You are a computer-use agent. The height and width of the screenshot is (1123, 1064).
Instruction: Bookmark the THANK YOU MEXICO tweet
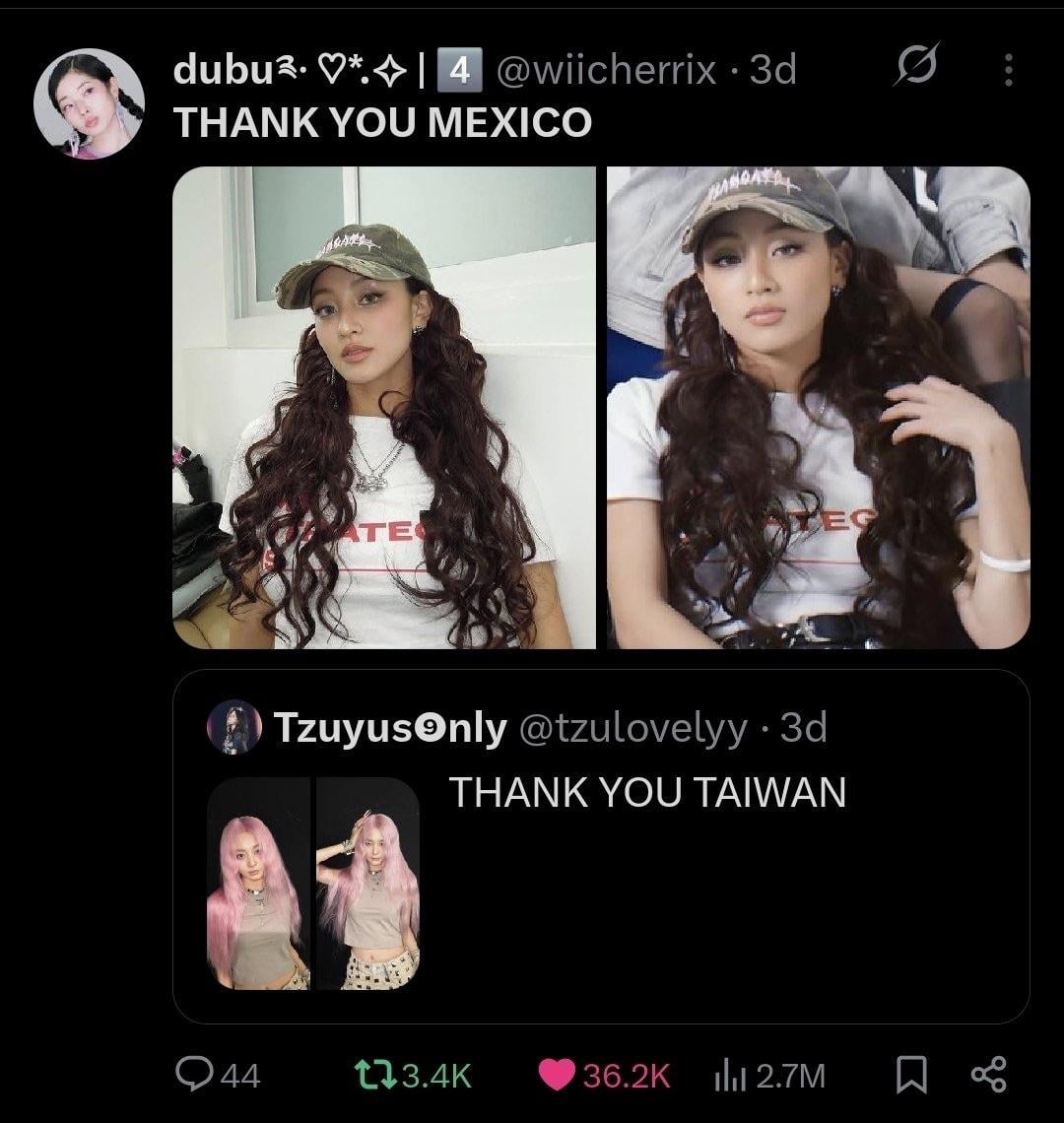912,1075
